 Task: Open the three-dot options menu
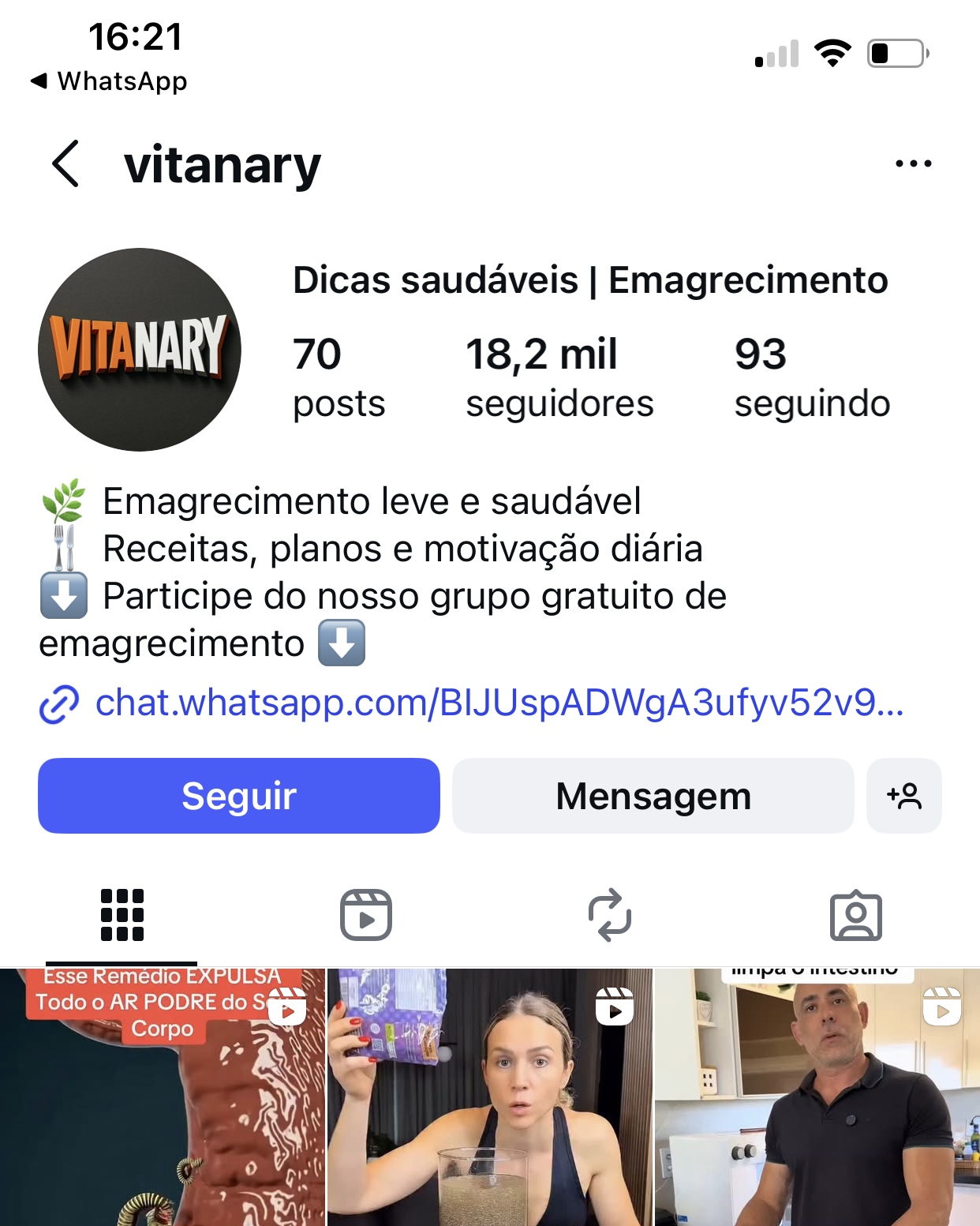coord(913,164)
